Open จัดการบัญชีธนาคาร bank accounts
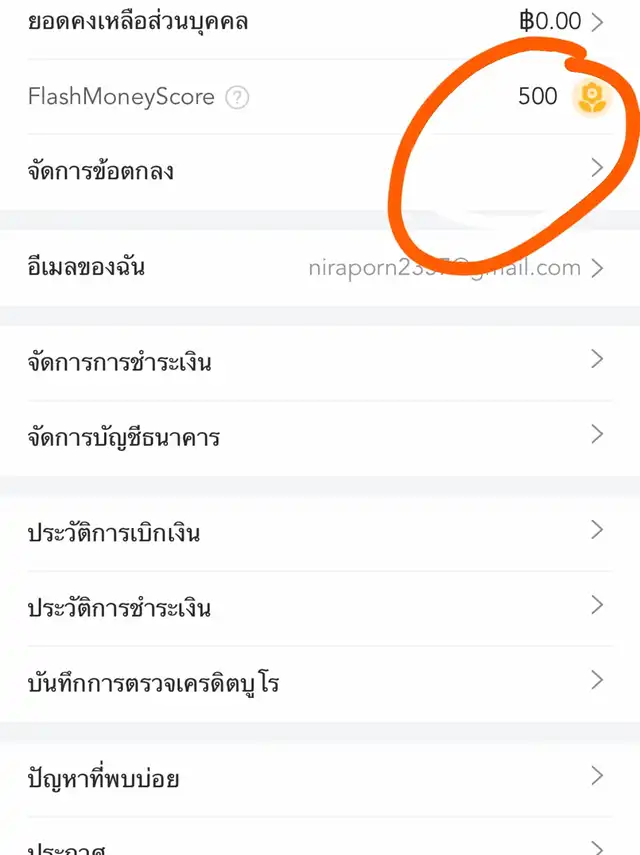The image size is (640, 855). (320, 437)
